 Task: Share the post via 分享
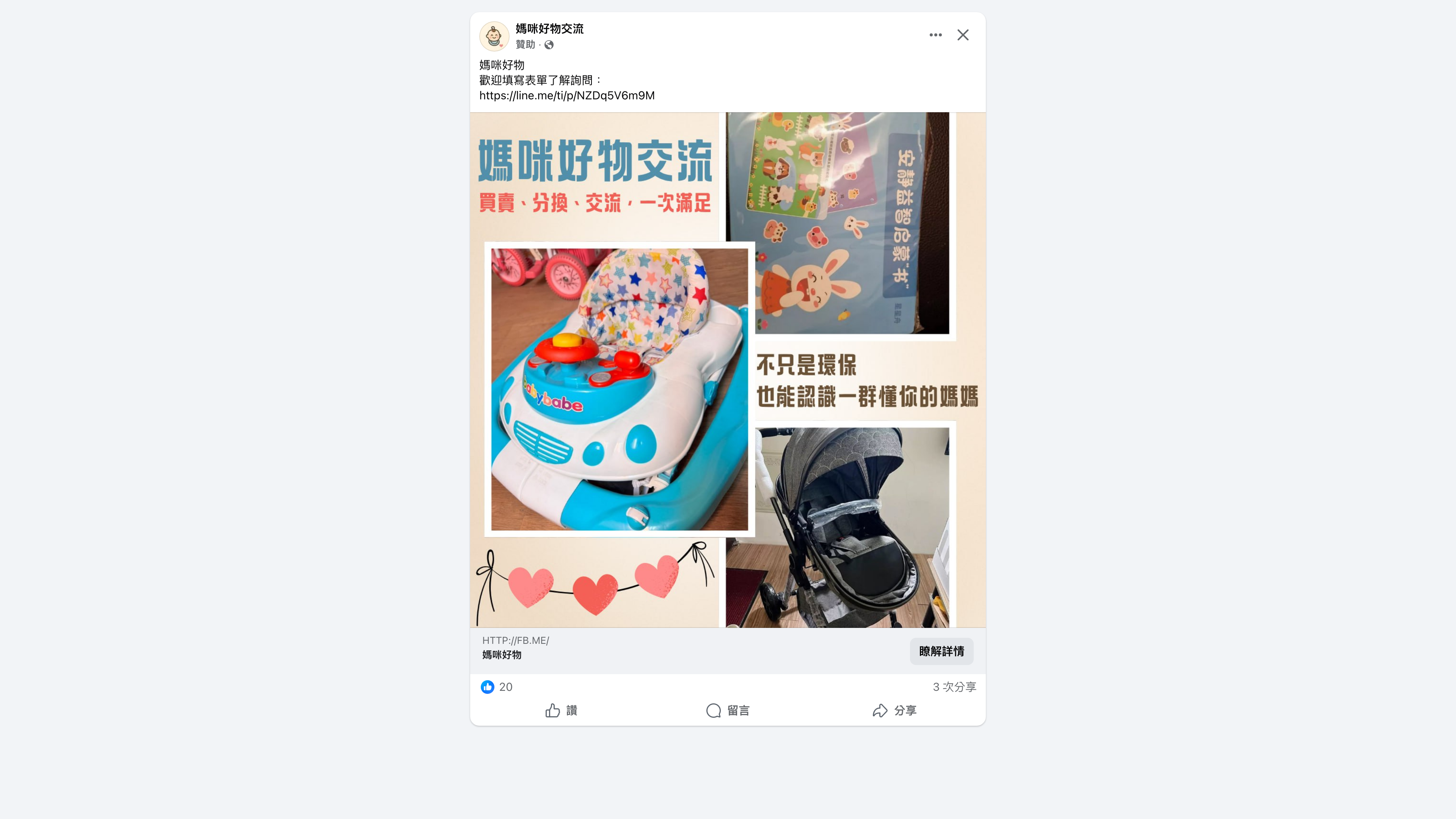pos(894,711)
